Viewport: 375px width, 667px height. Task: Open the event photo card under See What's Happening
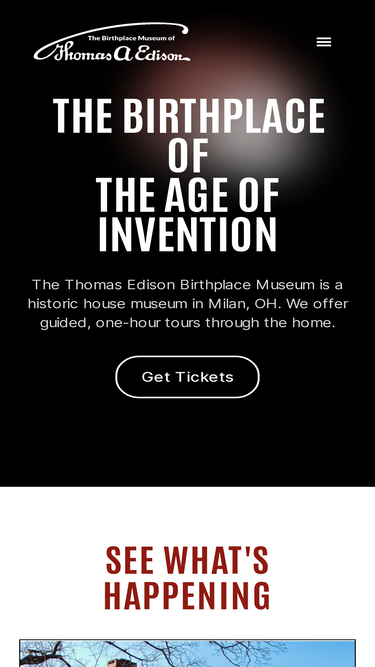tap(188, 653)
